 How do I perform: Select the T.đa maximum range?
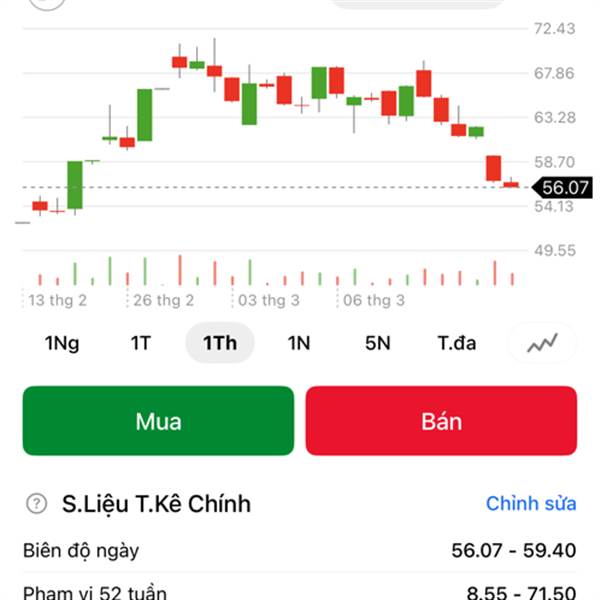(x=457, y=343)
